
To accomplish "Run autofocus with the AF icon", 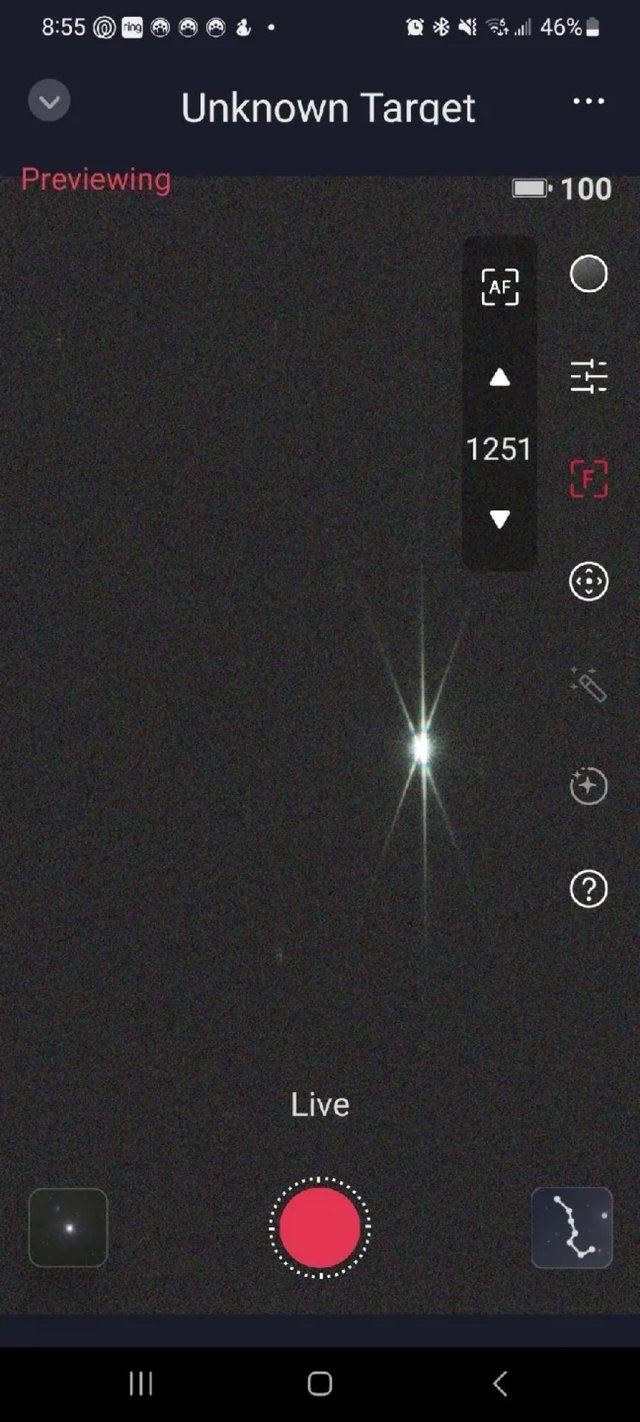I will (x=500, y=288).
